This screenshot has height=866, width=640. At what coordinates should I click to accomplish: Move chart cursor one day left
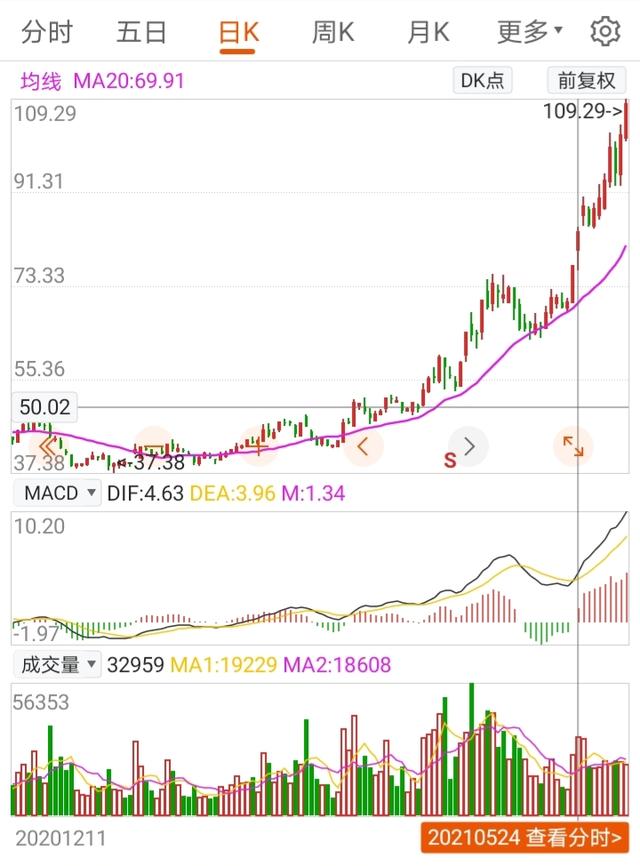click(x=363, y=446)
